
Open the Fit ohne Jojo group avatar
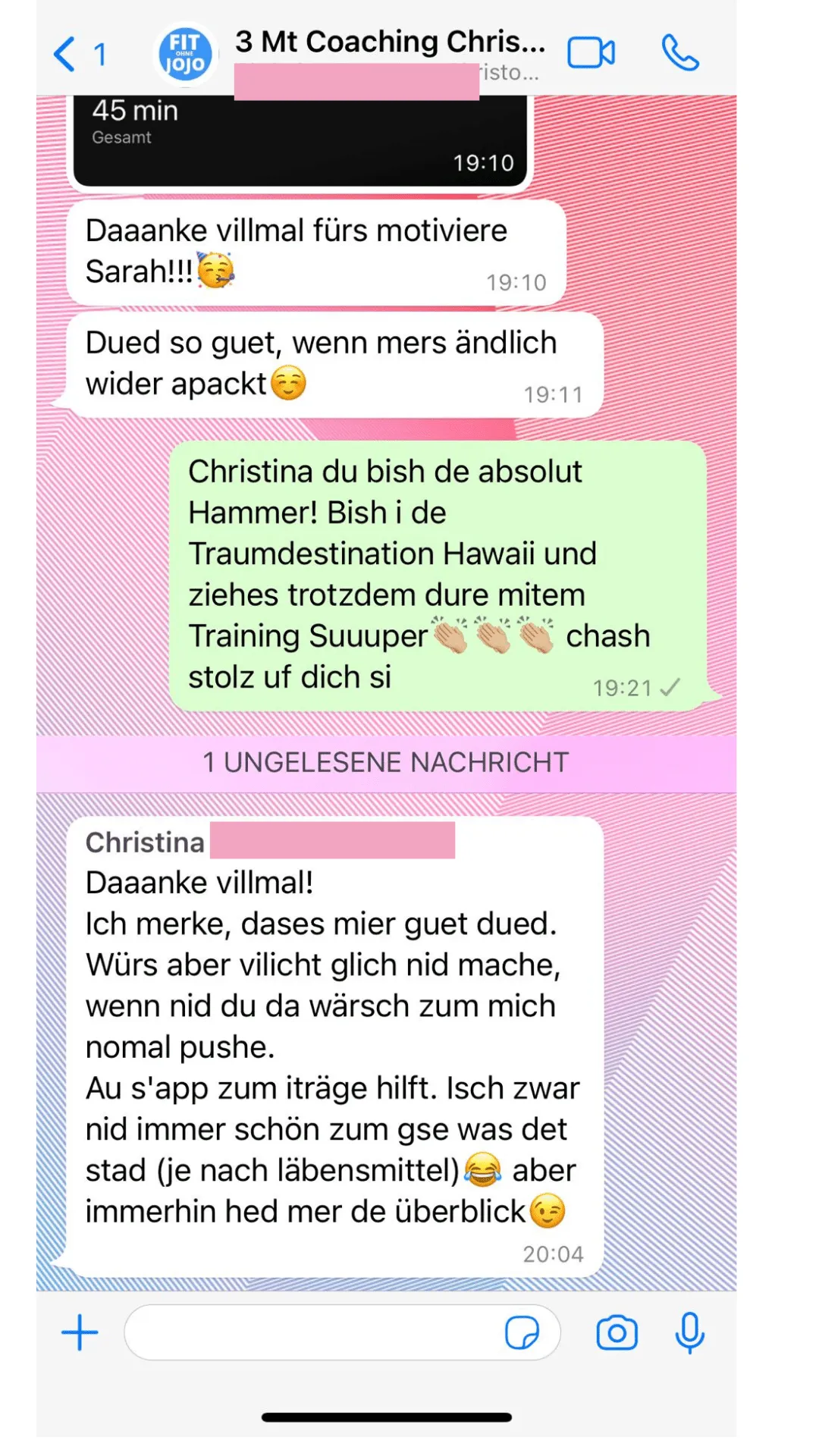185,55
